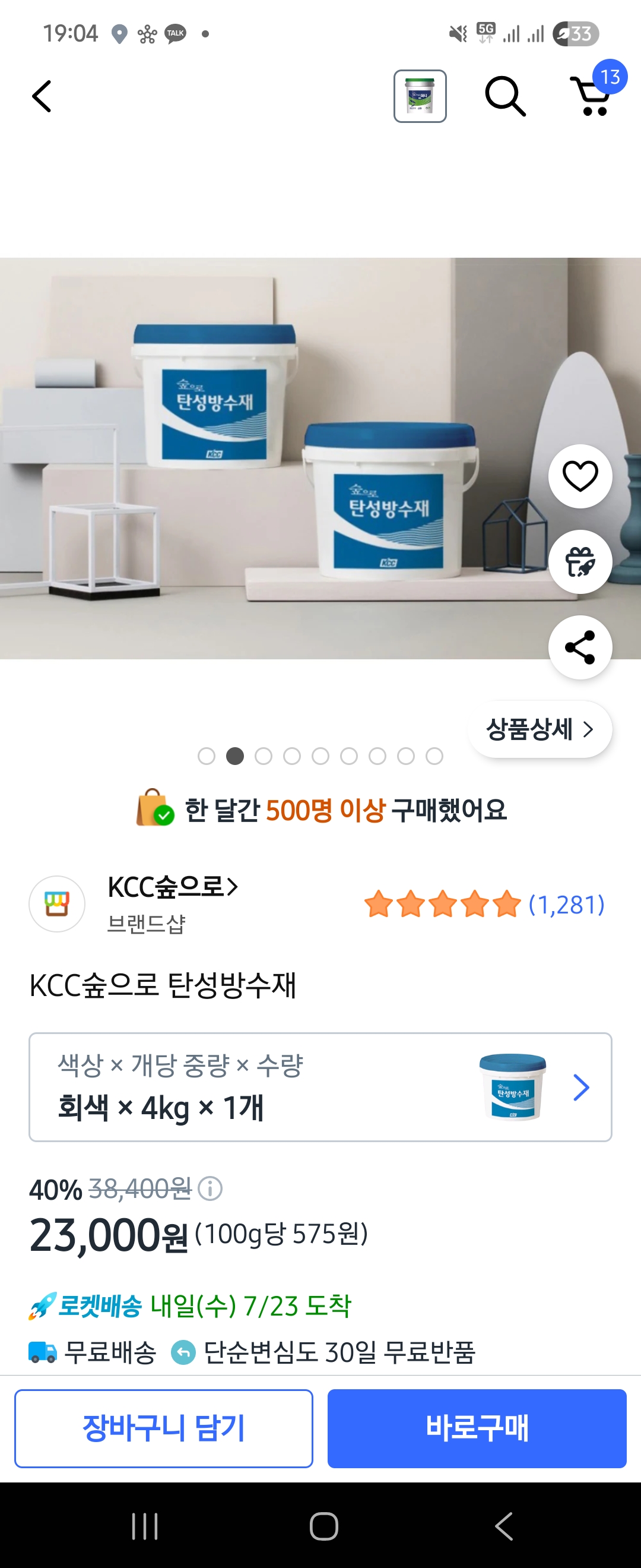Open the 회색 × 4kg × 1개 option selector
This screenshot has width=641, height=1568.
tap(320, 1086)
